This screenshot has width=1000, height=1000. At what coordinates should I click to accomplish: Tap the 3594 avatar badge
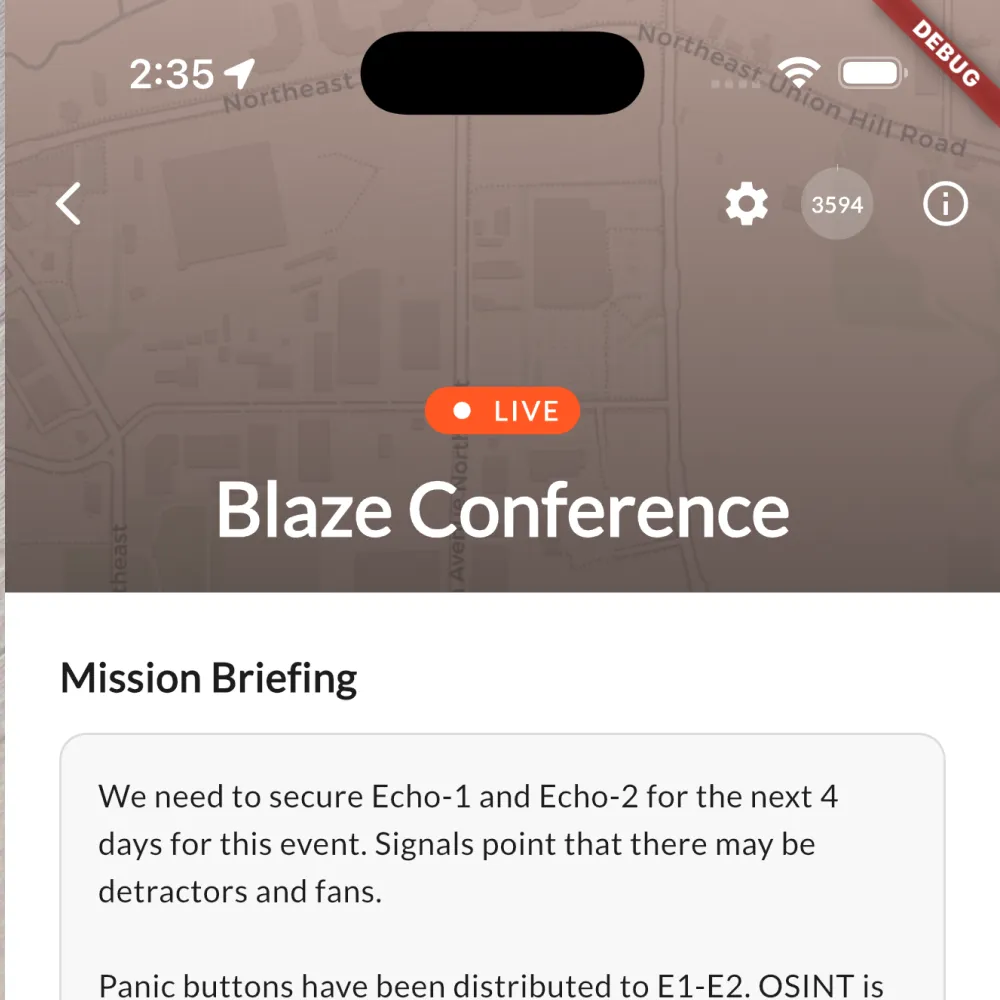coord(837,205)
